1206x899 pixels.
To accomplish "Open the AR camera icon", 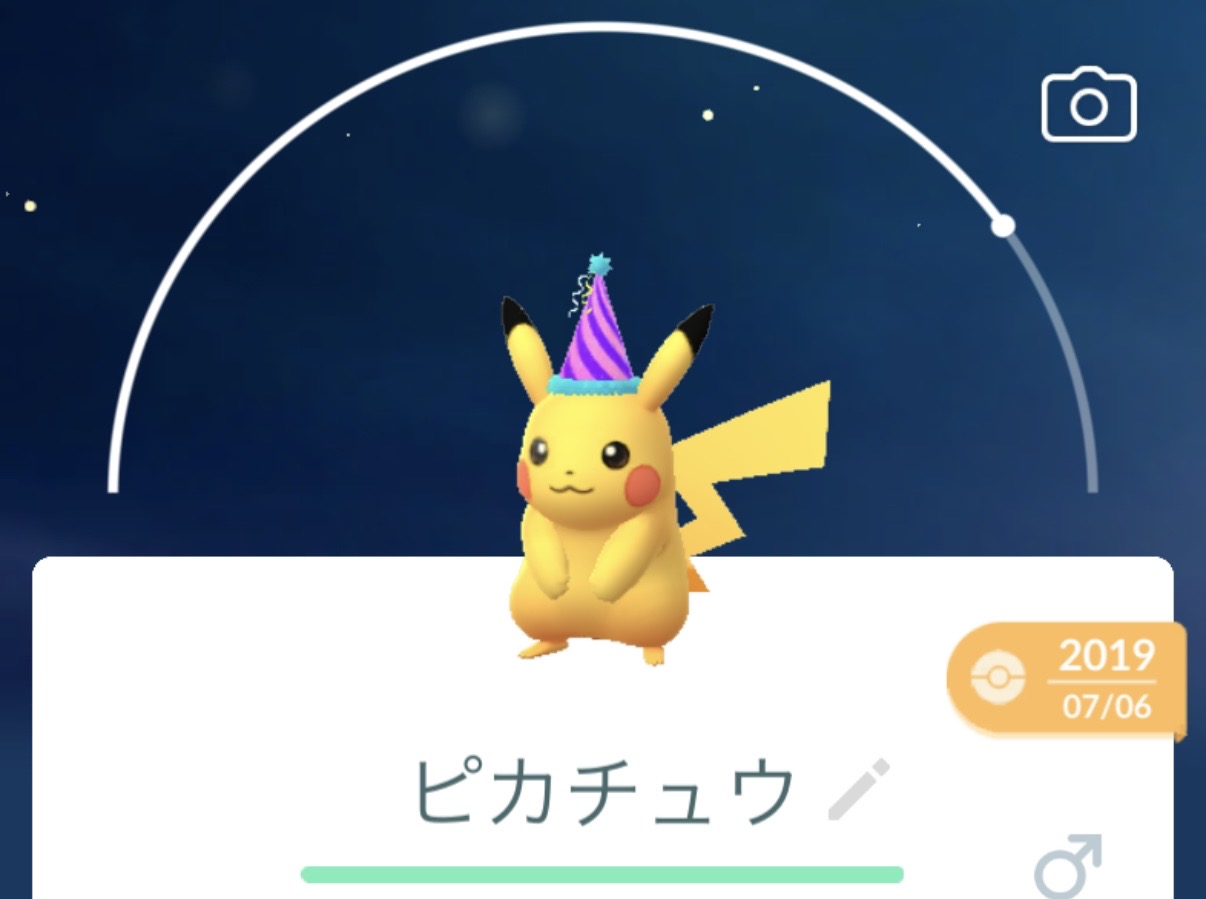I will [x=1089, y=105].
